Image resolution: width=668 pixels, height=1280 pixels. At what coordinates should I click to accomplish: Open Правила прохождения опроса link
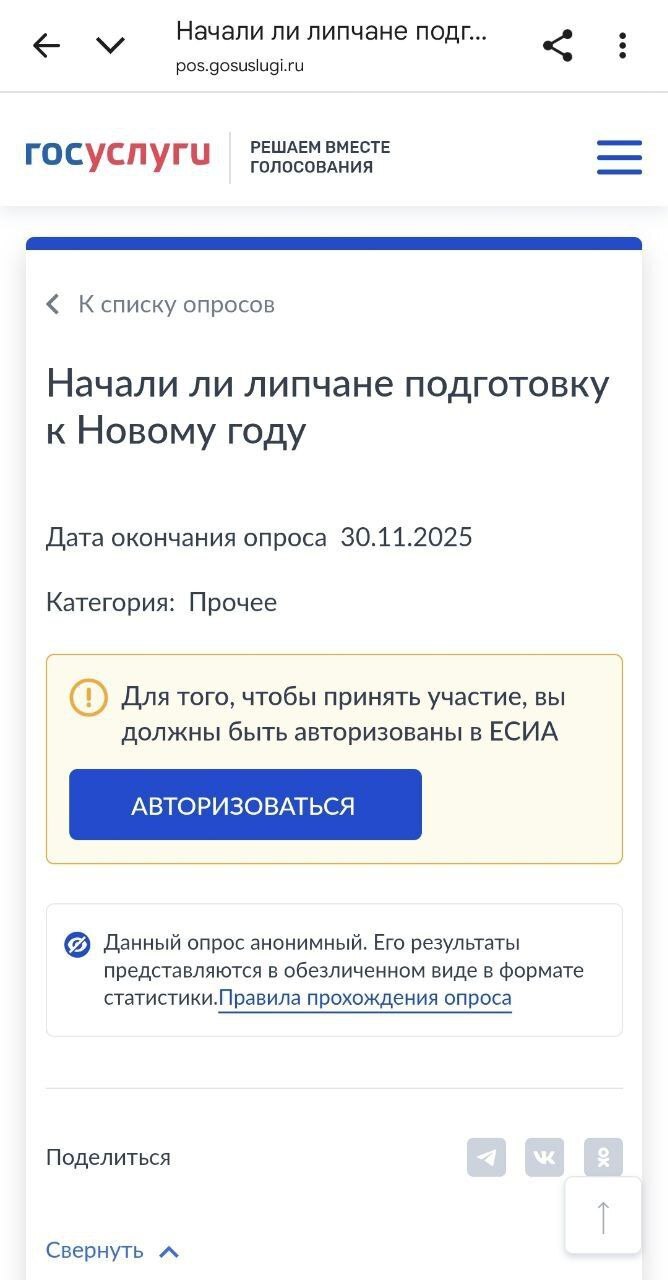[x=365, y=998]
